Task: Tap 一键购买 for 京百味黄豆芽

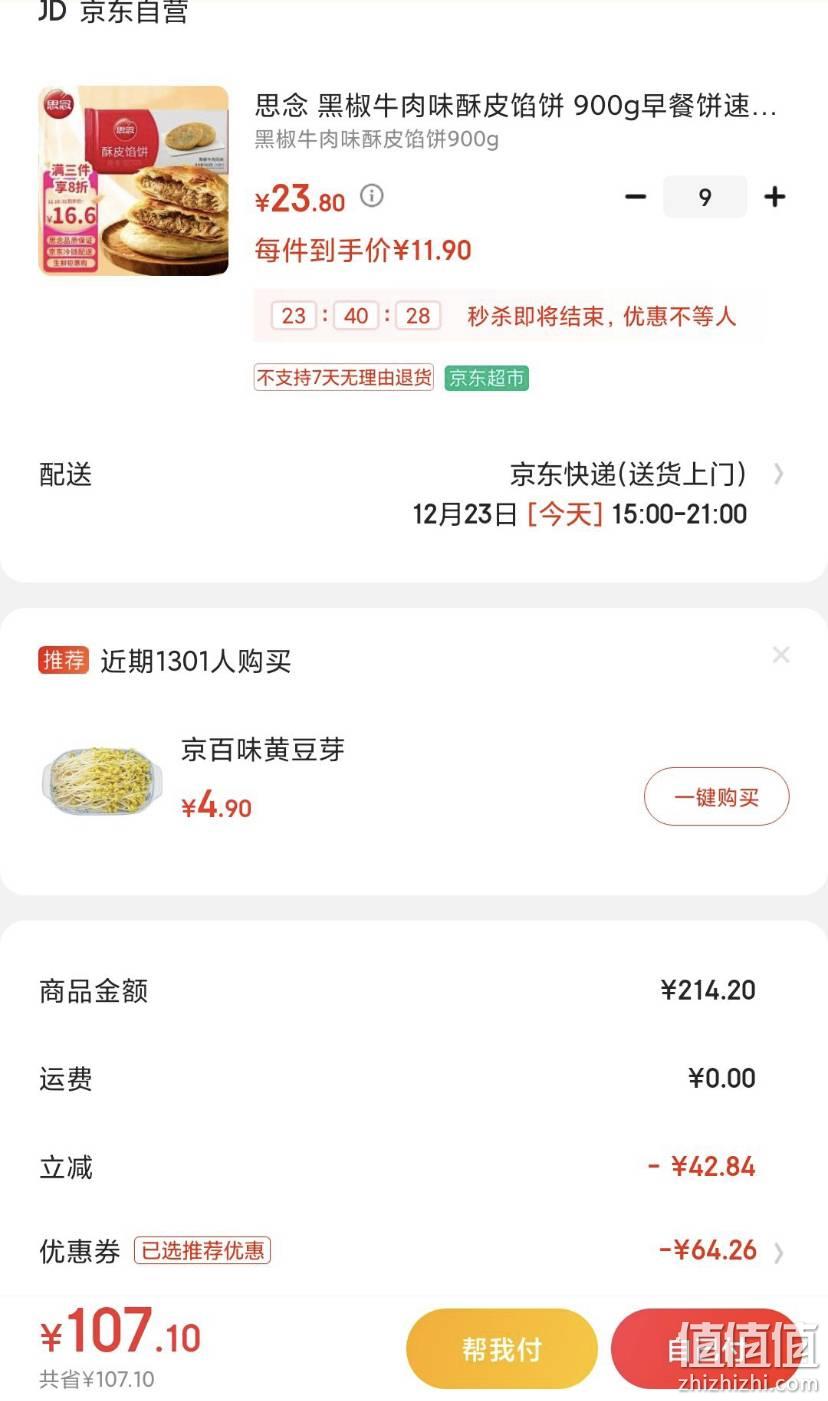Action: (717, 797)
